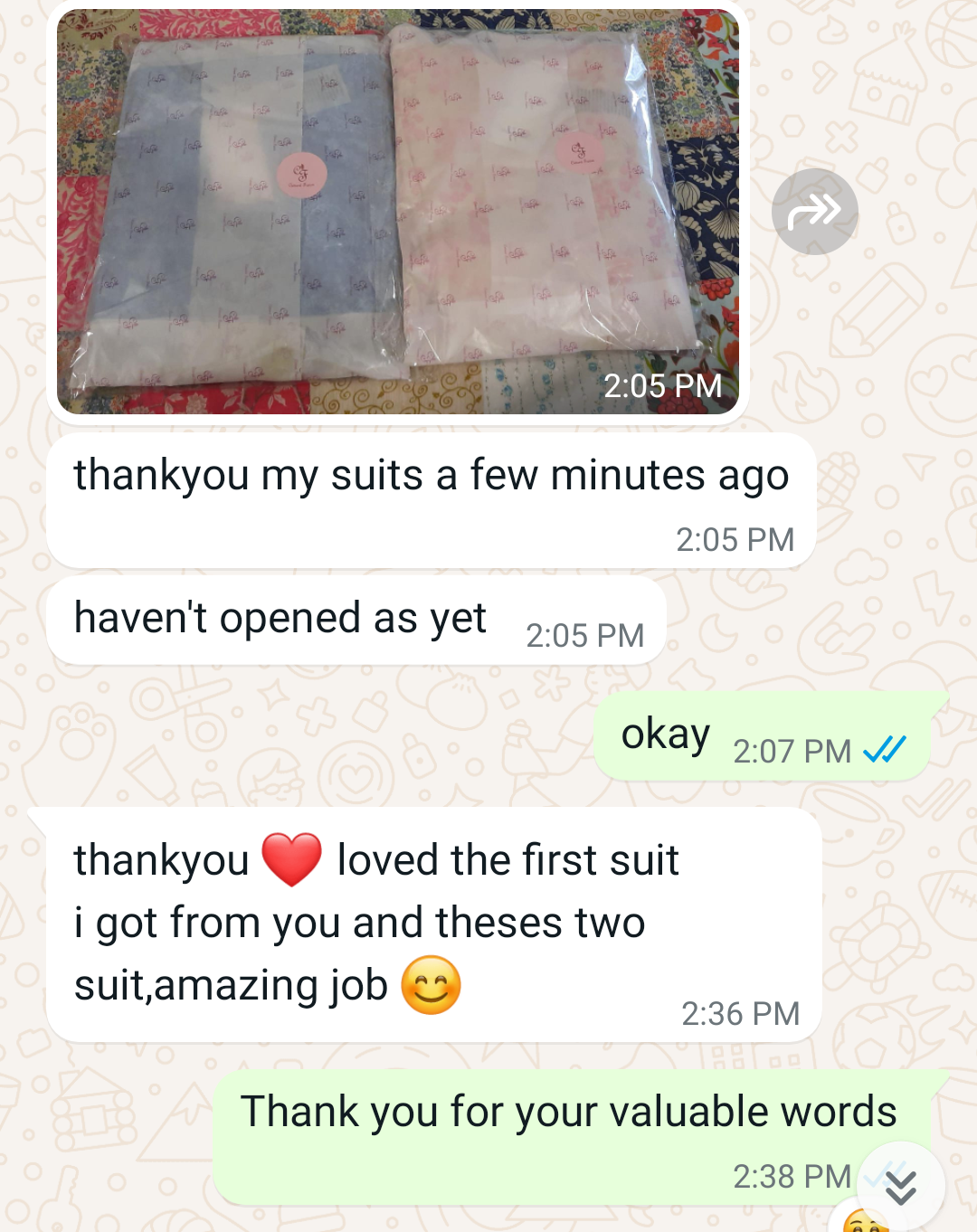Forward the received photo
The width and height of the screenshot is (977, 1232).
click(814, 212)
